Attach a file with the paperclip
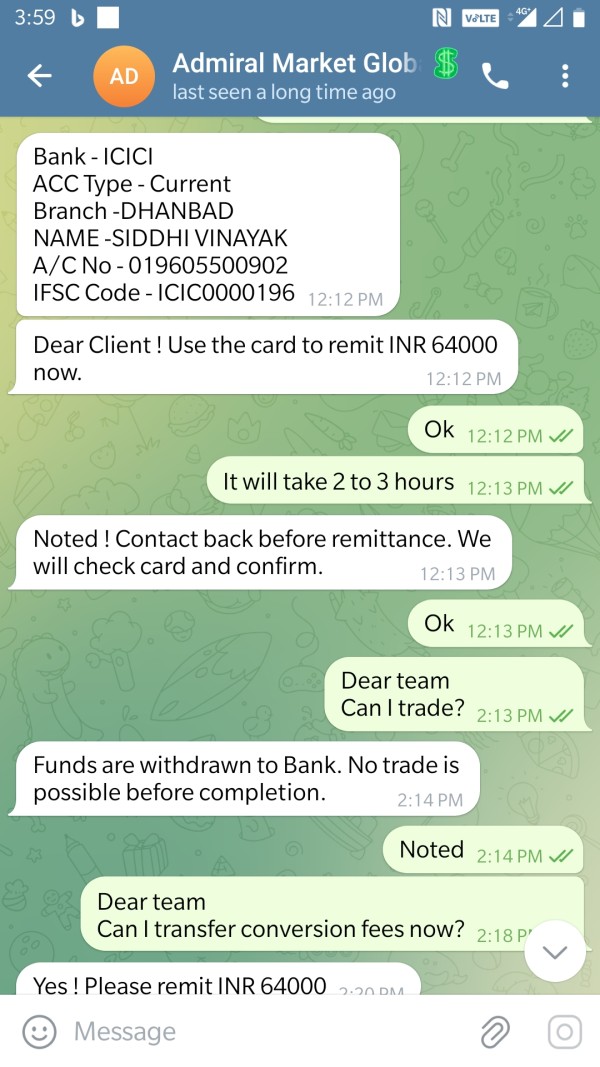 click(495, 1032)
